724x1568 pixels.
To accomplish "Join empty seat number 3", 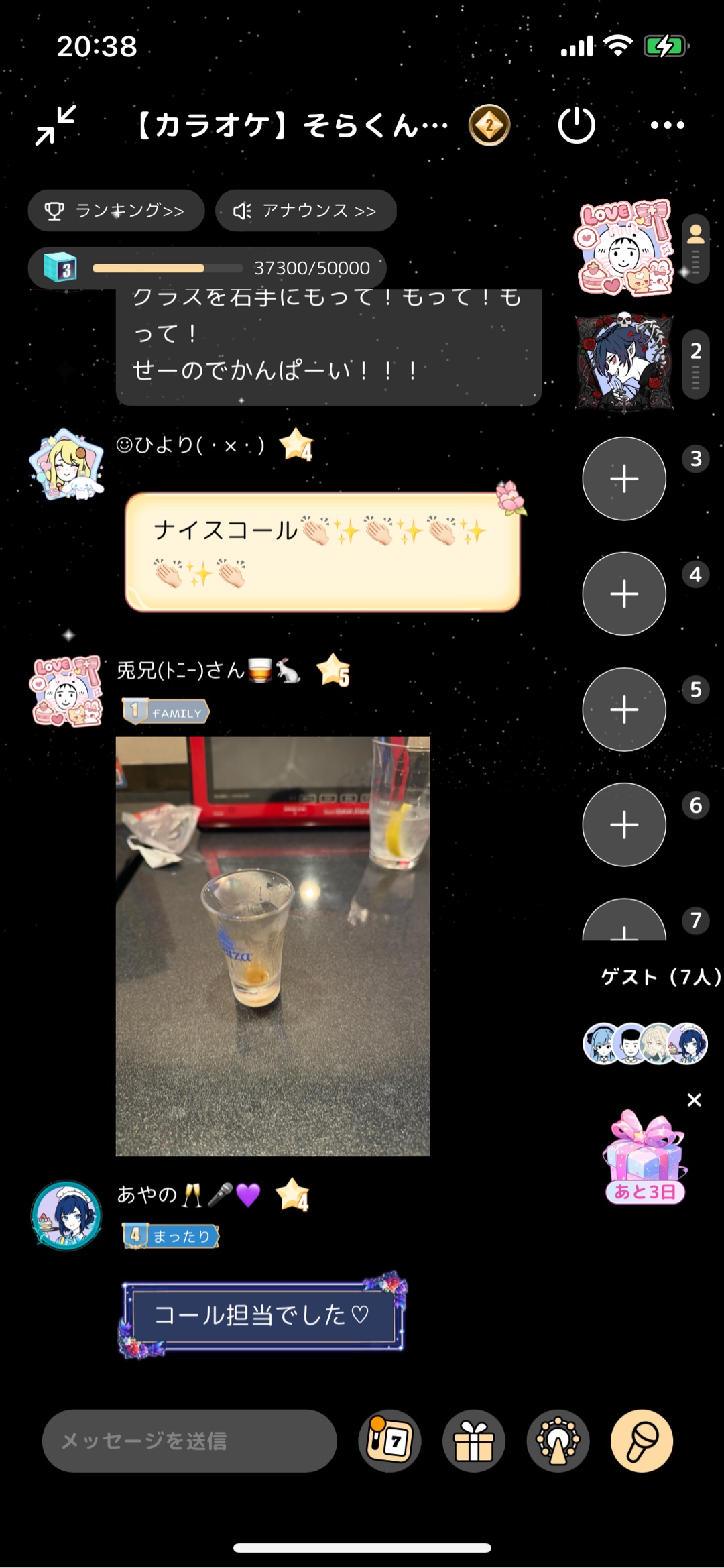I will (x=624, y=479).
